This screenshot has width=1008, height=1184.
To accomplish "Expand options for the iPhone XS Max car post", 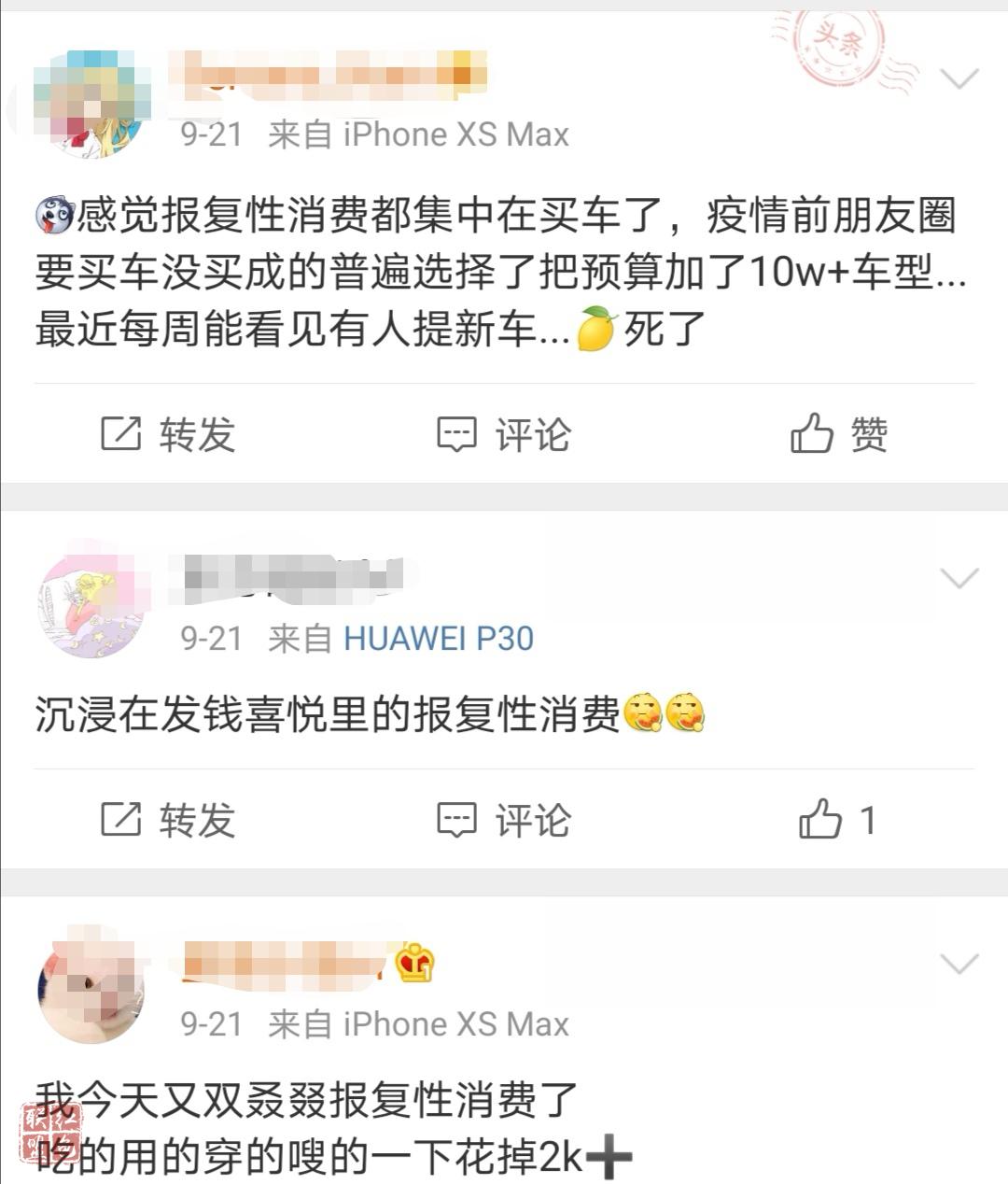I will pyautogui.click(x=959, y=78).
